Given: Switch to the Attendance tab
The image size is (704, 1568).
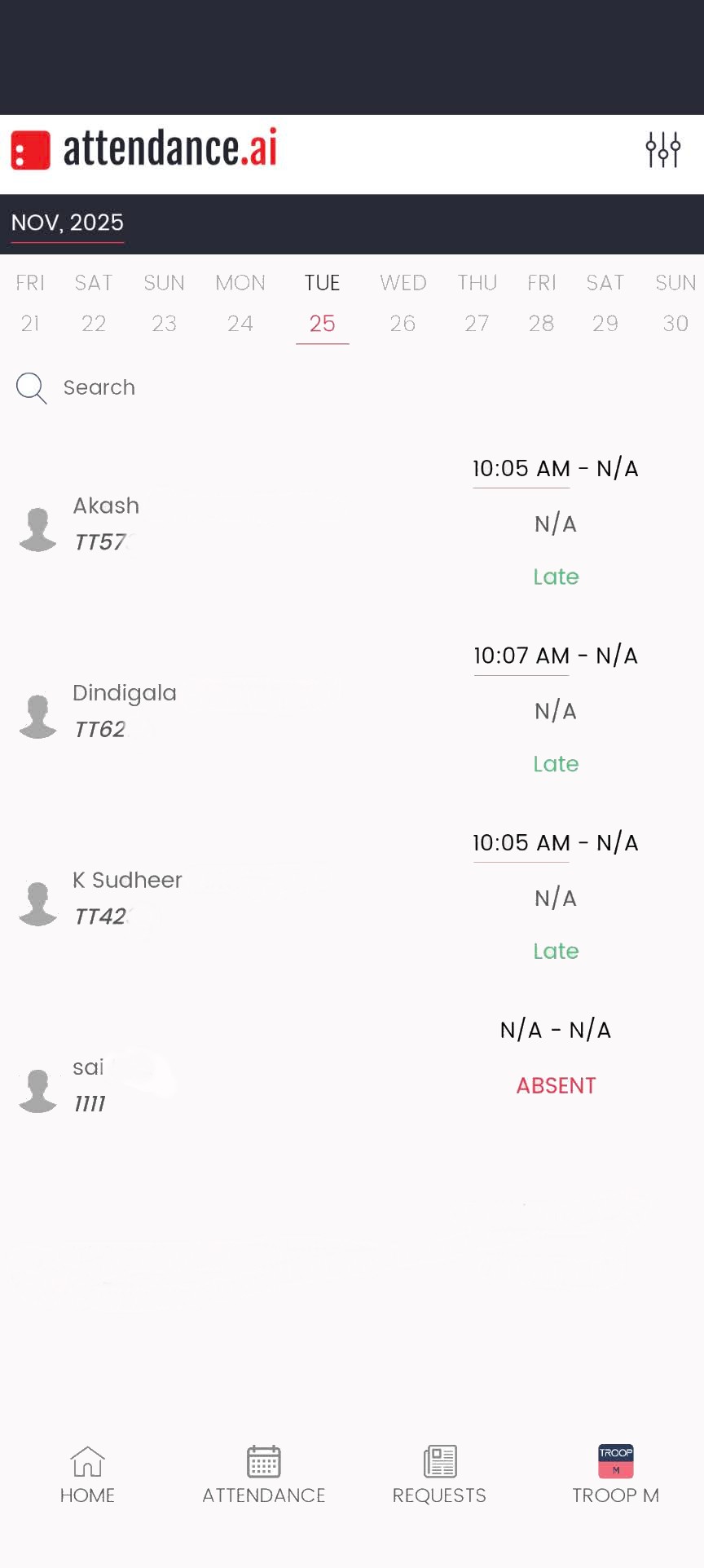Looking at the screenshot, I should coord(263,1475).
